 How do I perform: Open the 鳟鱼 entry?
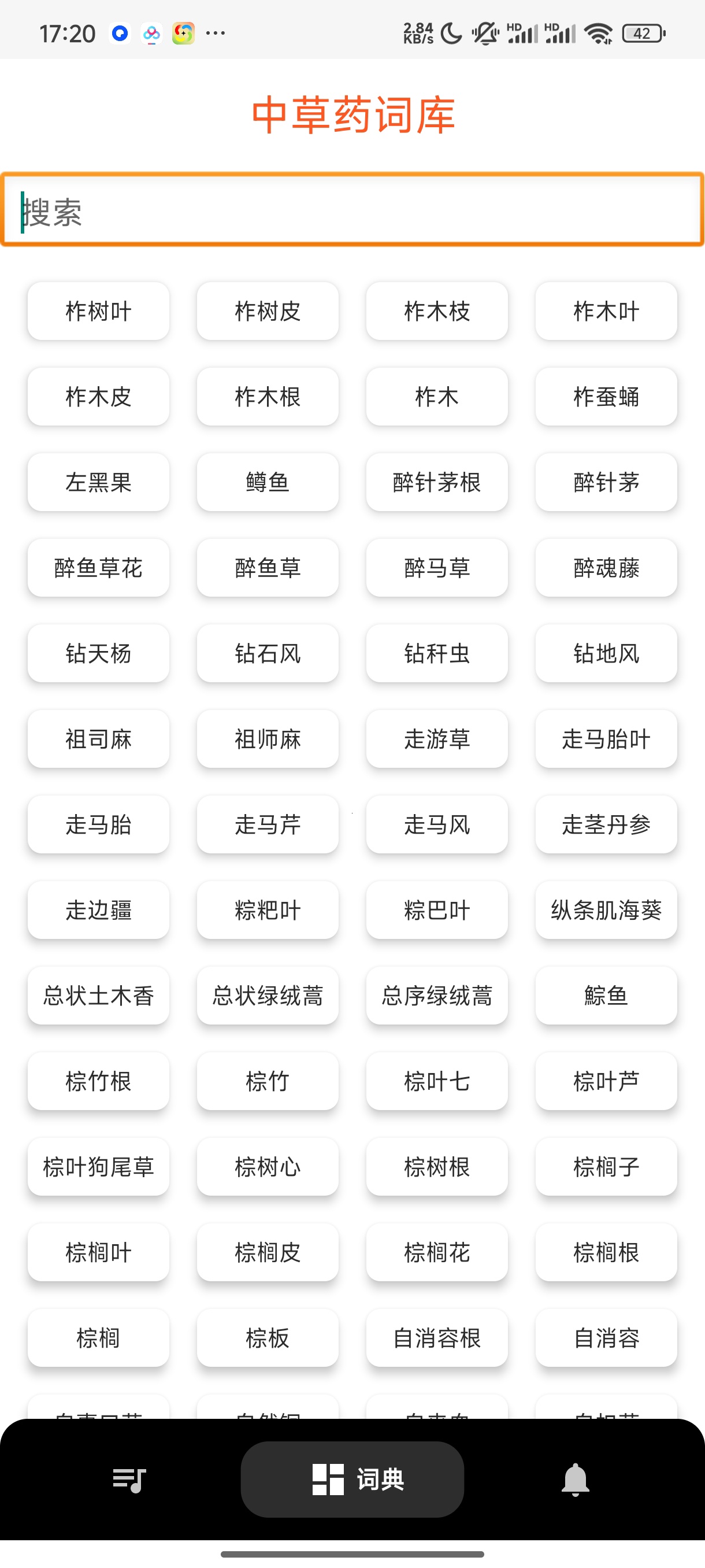tap(268, 482)
